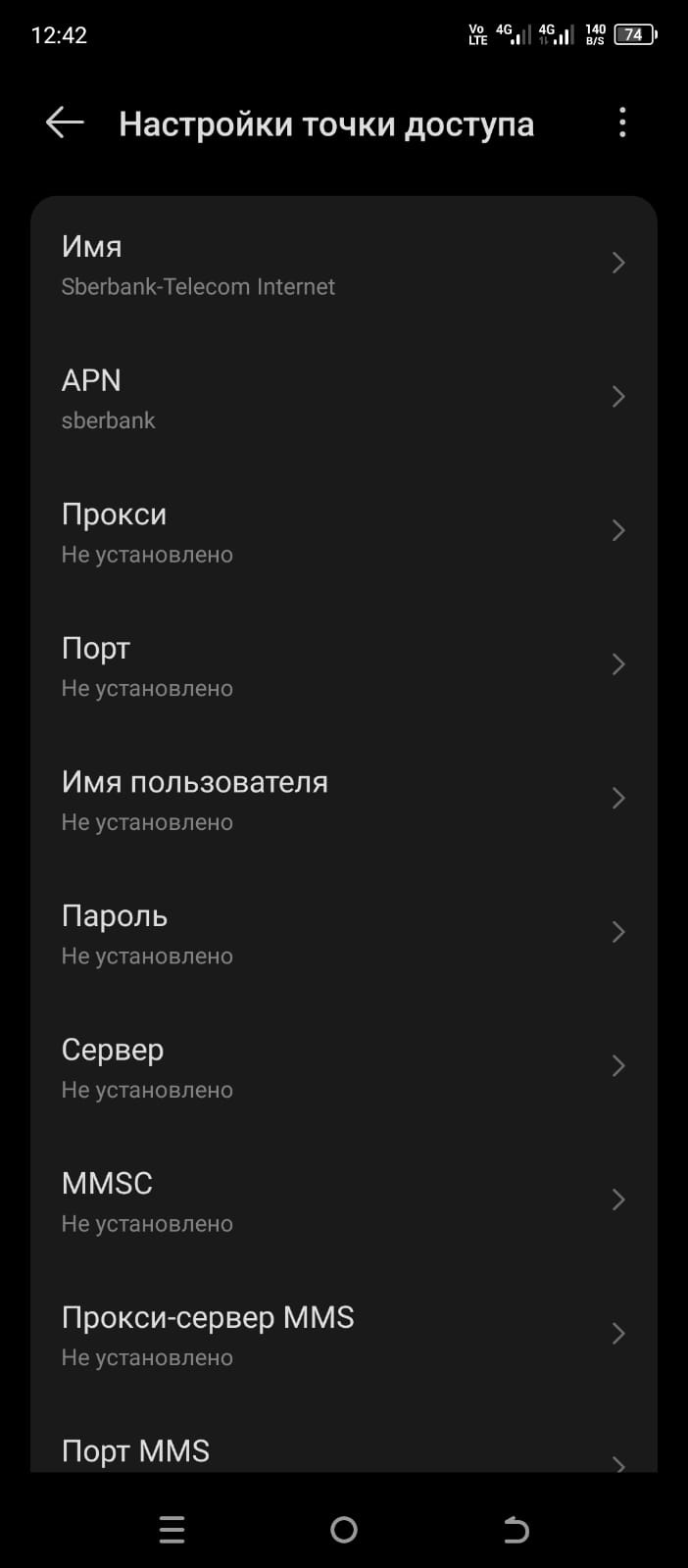Image resolution: width=688 pixels, height=1568 pixels.
Task: Open recent apps from navigation bar
Action: pyautogui.click(x=172, y=1530)
